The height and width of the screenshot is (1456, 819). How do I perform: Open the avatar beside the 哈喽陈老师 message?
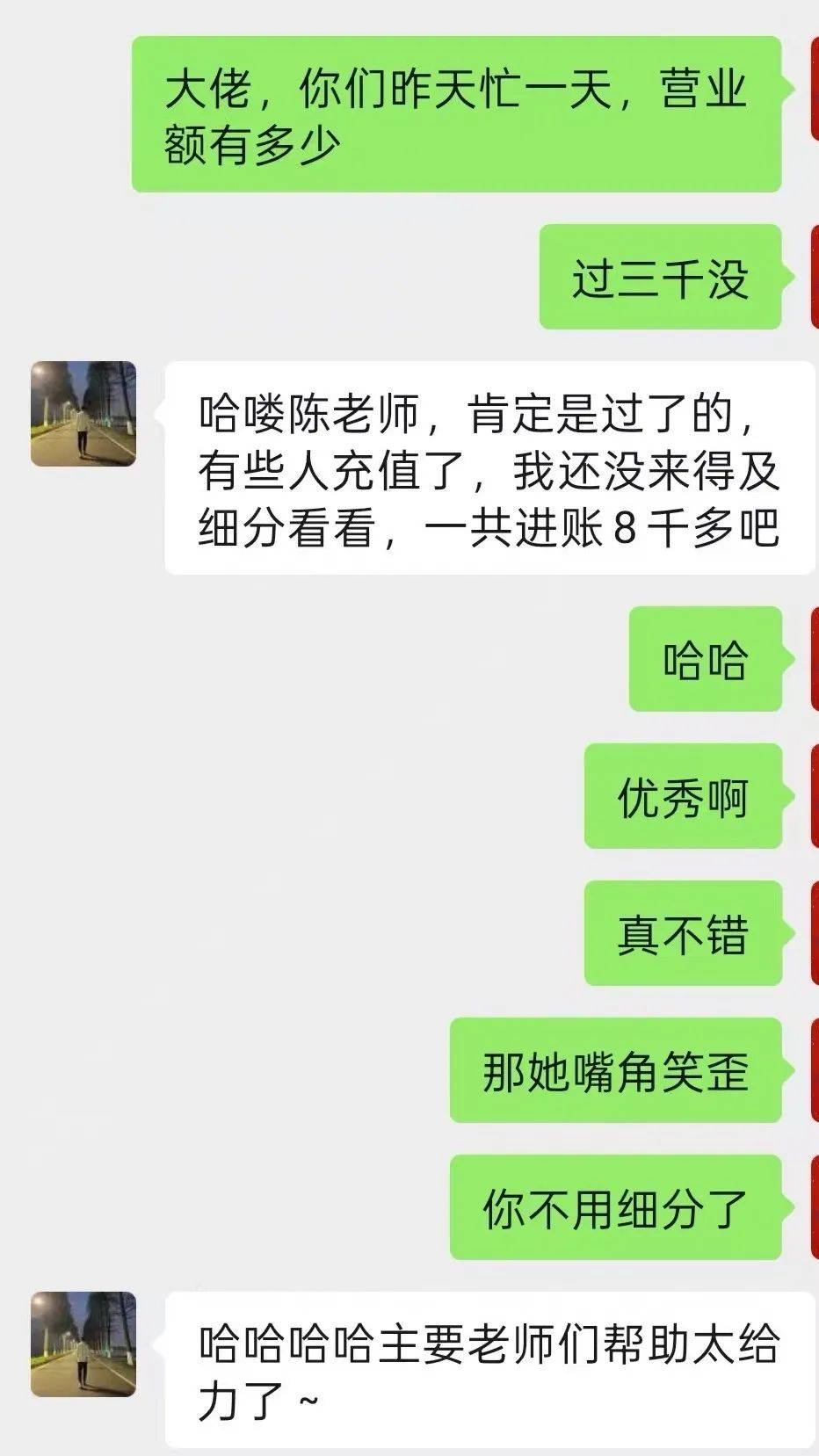click(x=83, y=414)
